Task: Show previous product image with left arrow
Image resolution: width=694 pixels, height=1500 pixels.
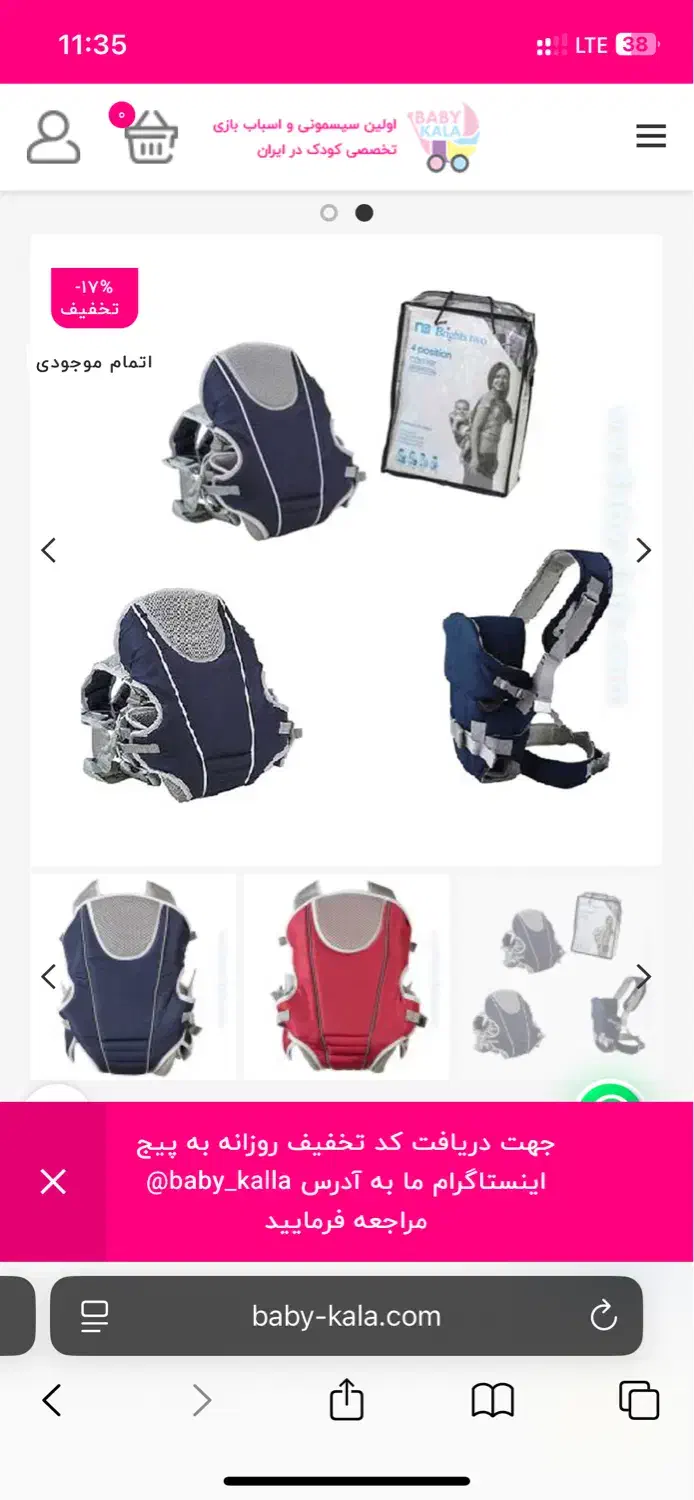Action: tap(48, 550)
